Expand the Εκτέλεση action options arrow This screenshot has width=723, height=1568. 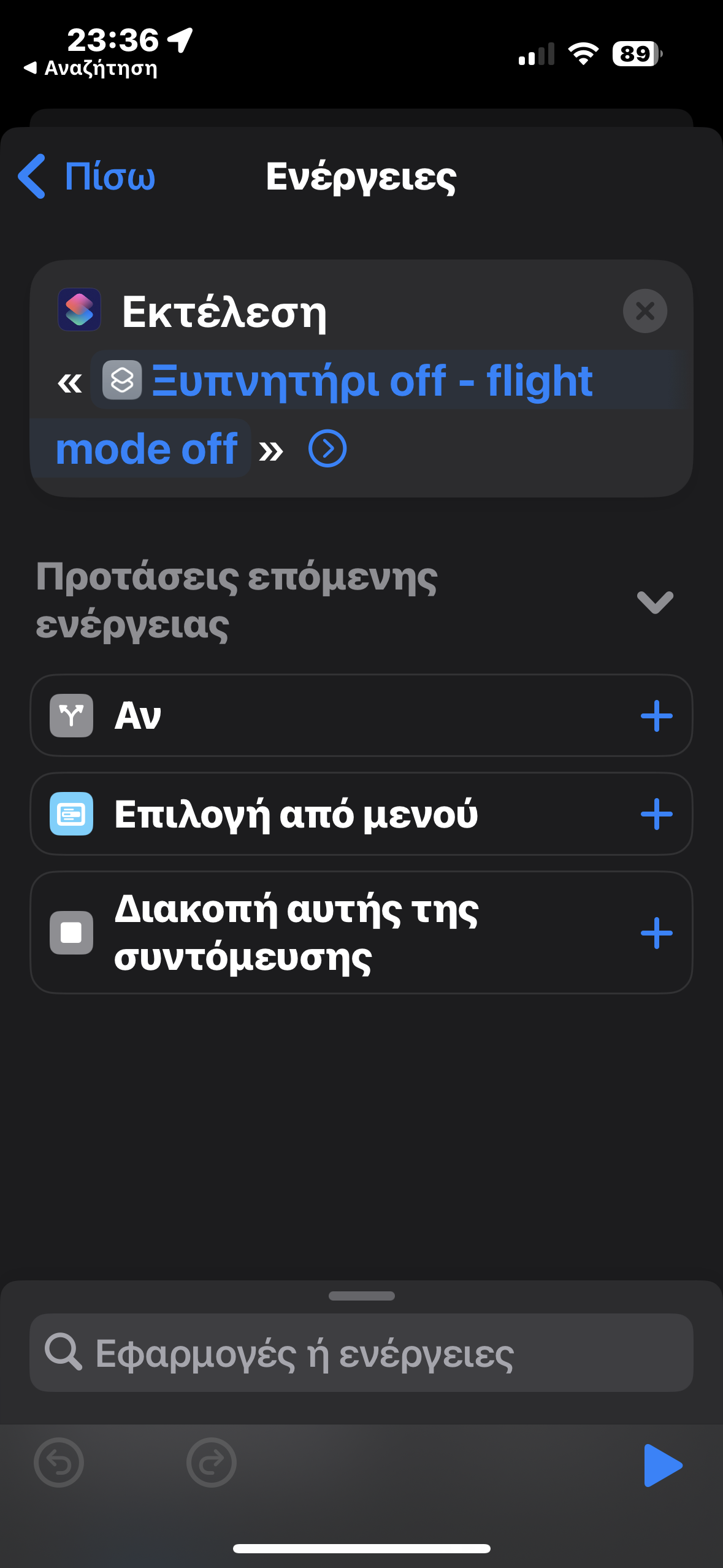click(327, 448)
